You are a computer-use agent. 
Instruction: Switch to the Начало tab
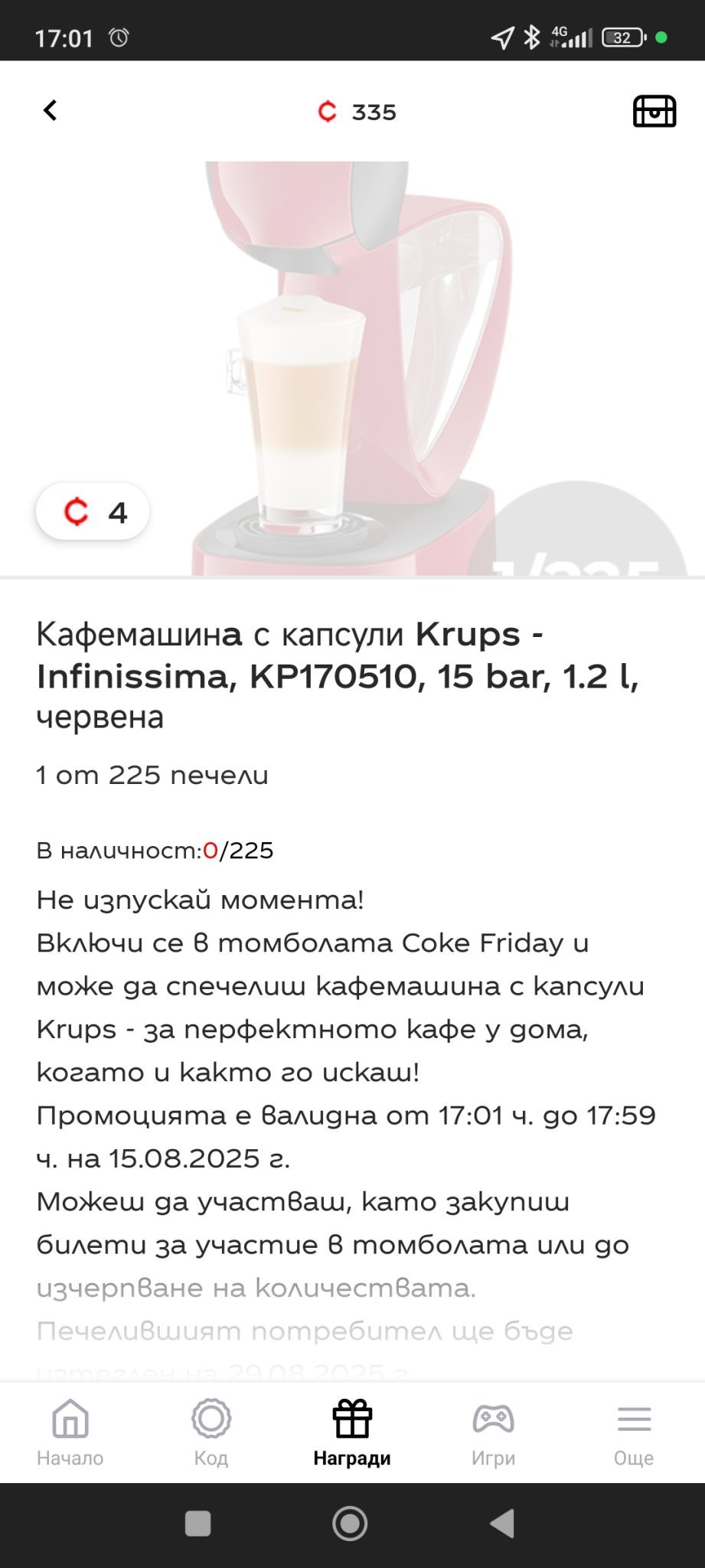pos(70,1432)
